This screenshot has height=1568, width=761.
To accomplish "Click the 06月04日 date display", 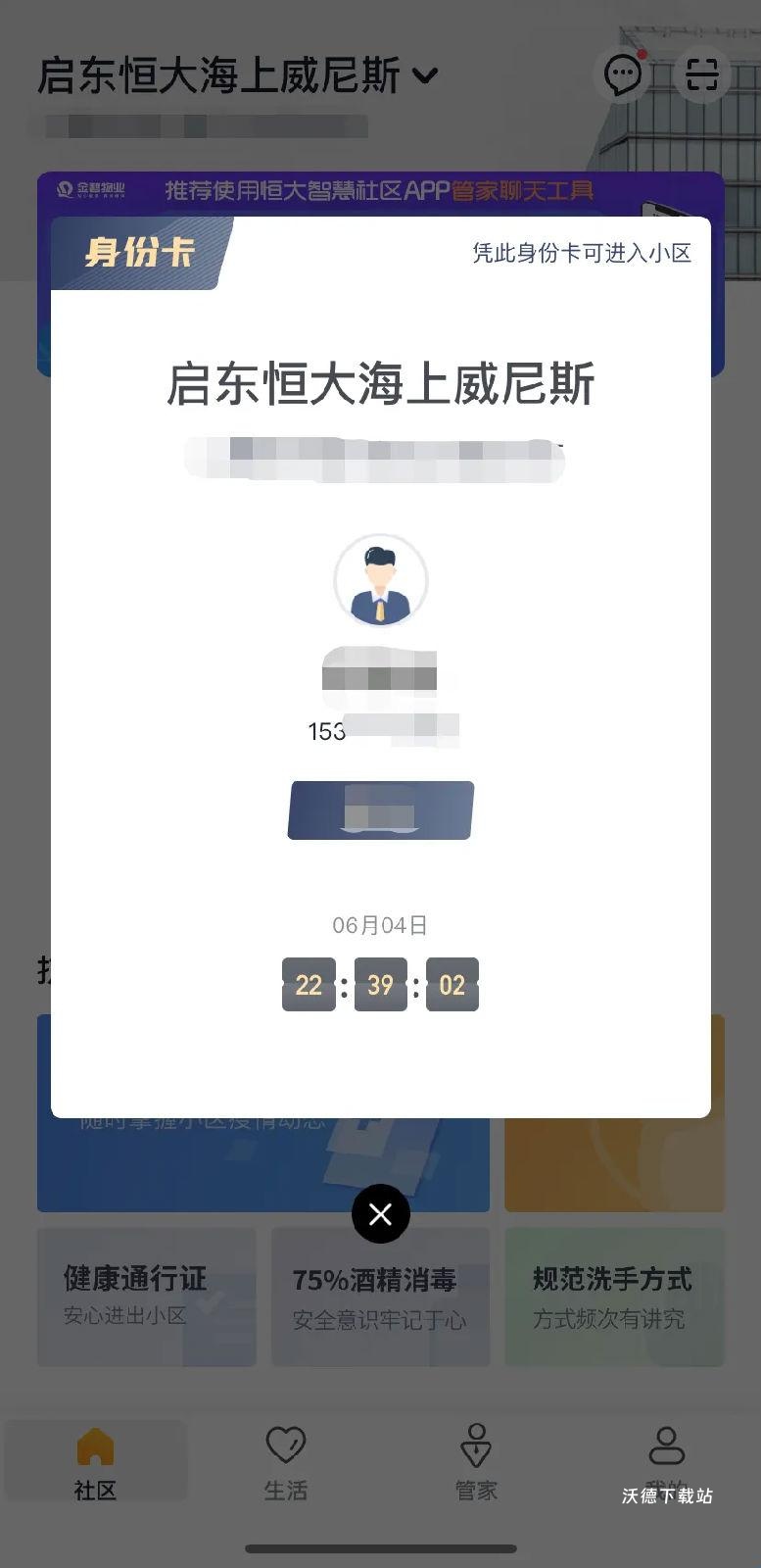I will pyautogui.click(x=381, y=924).
